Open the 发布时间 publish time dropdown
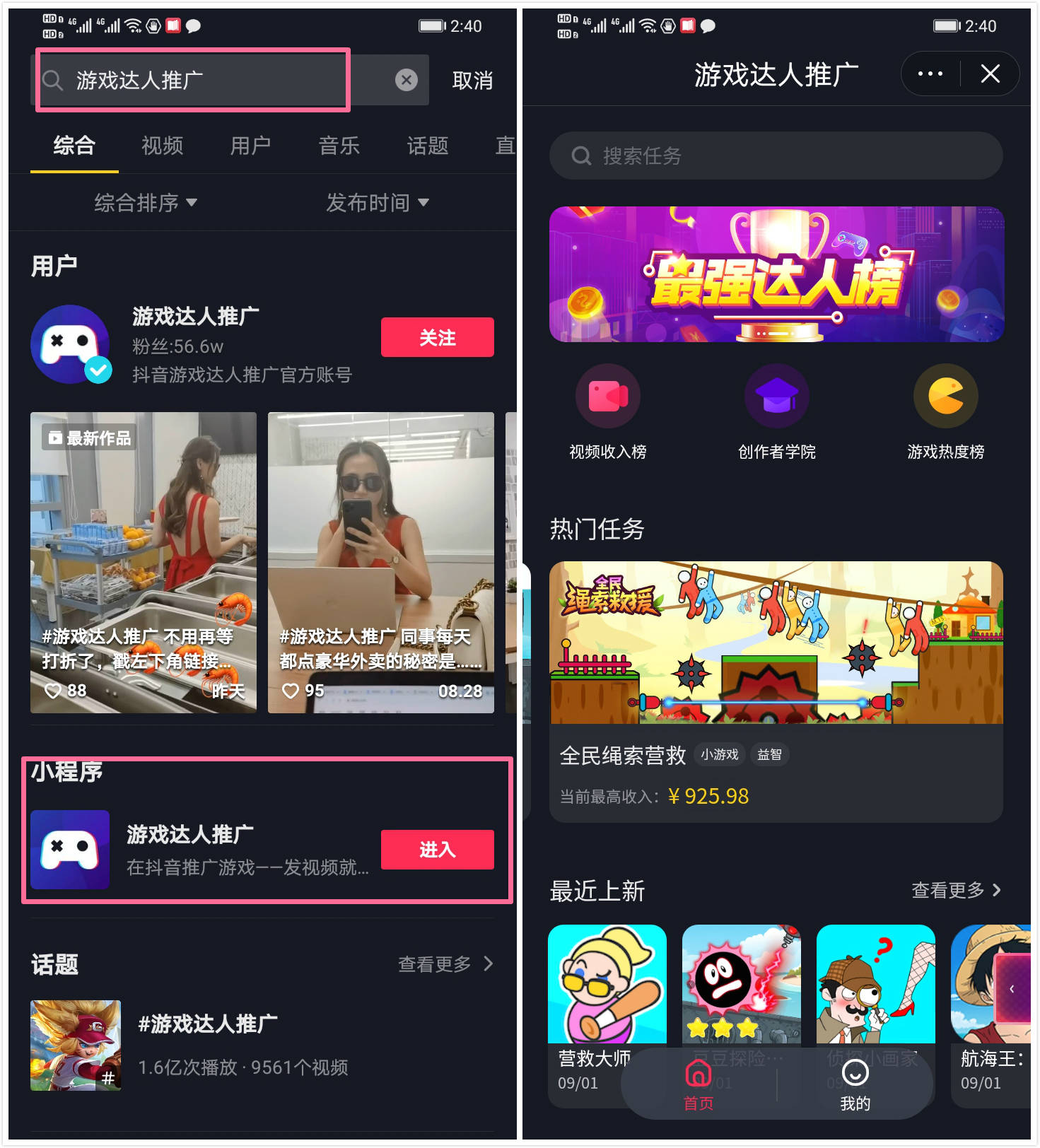 (377, 203)
